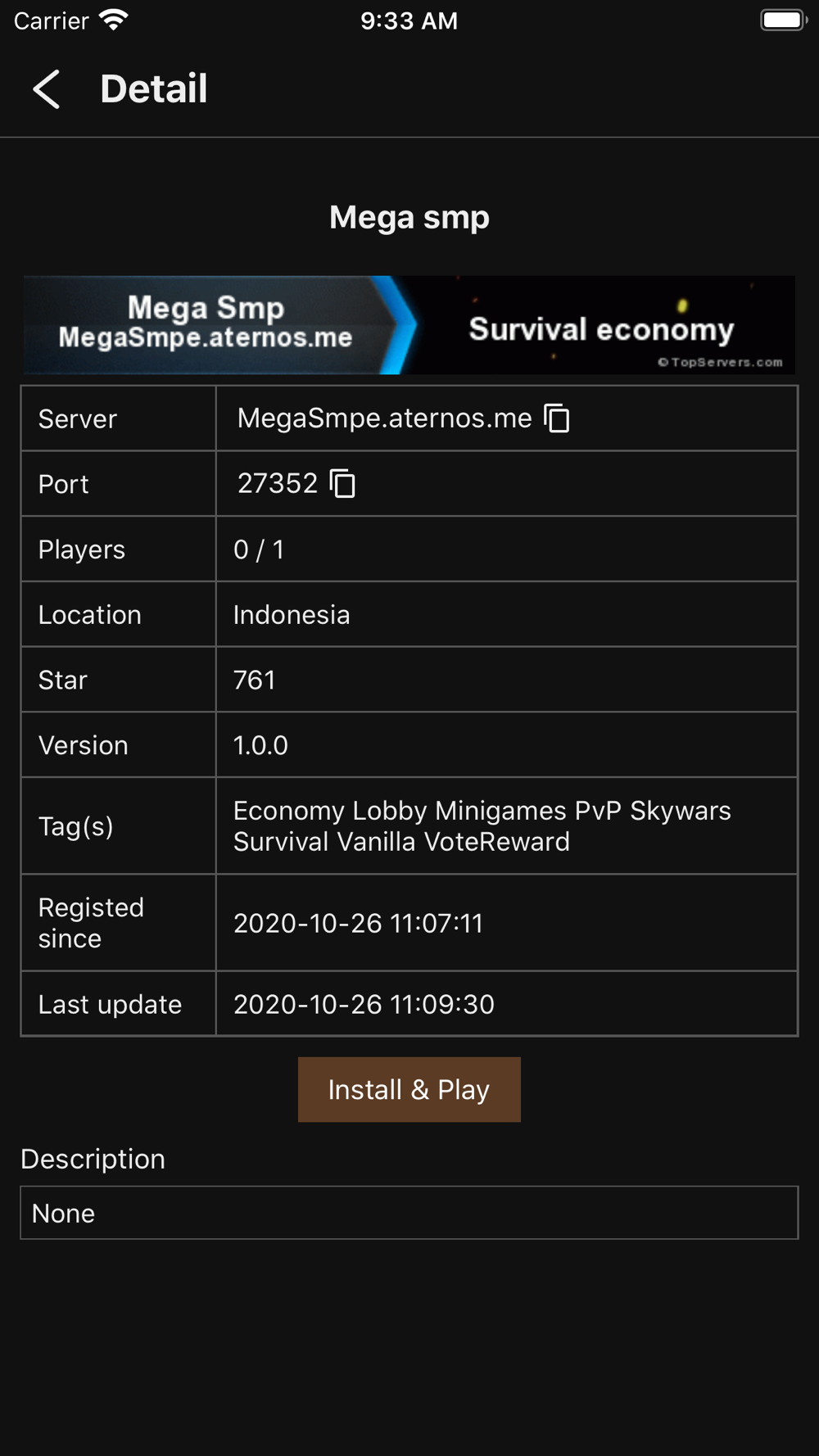
Task: Select the Mega Smp server banner image
Action: (409, 325)
